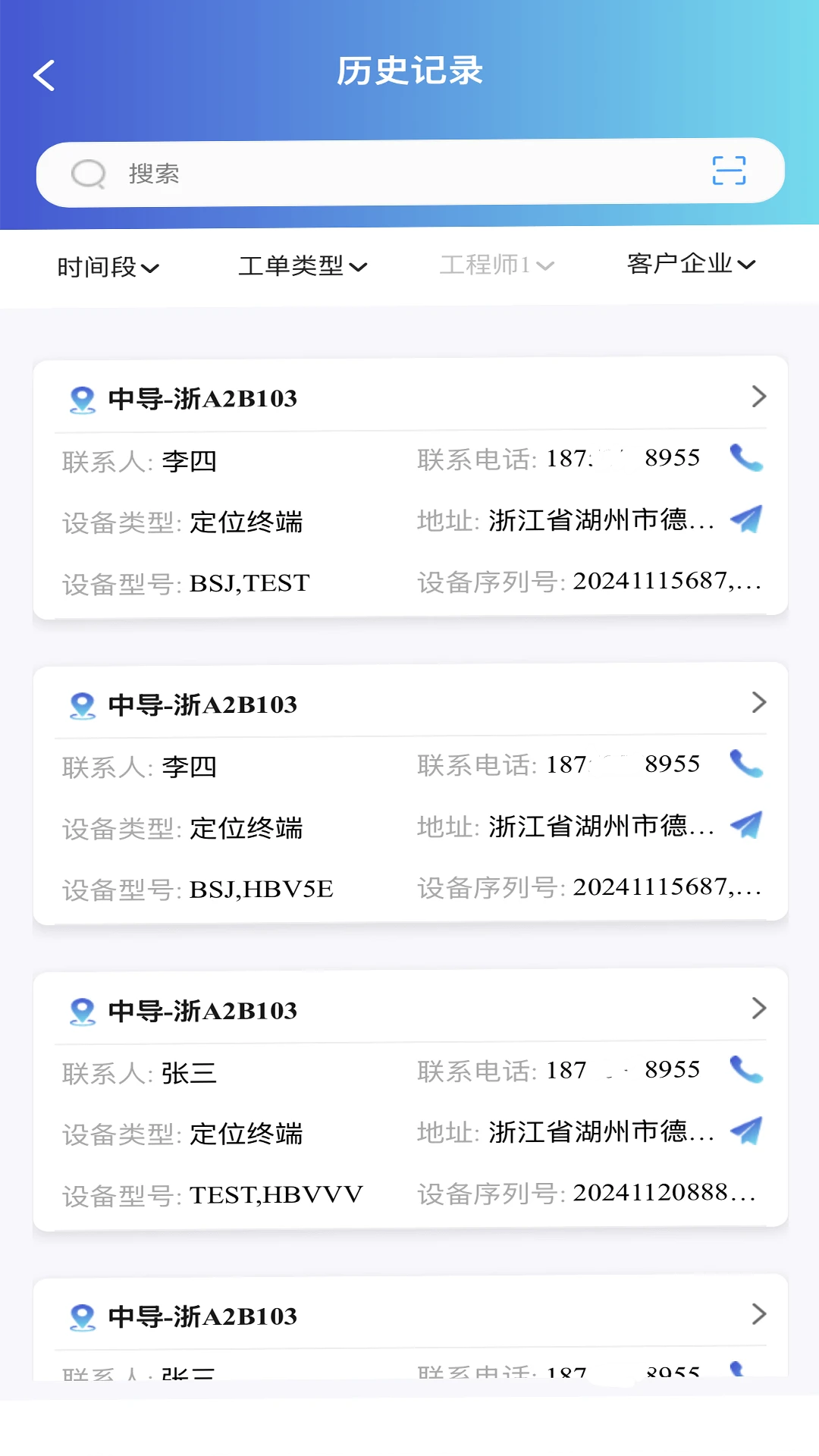The height and width of the screenshot is (1456, 819).
Task: Open navigation with the paper plane icon
Action: coord(746,520)
